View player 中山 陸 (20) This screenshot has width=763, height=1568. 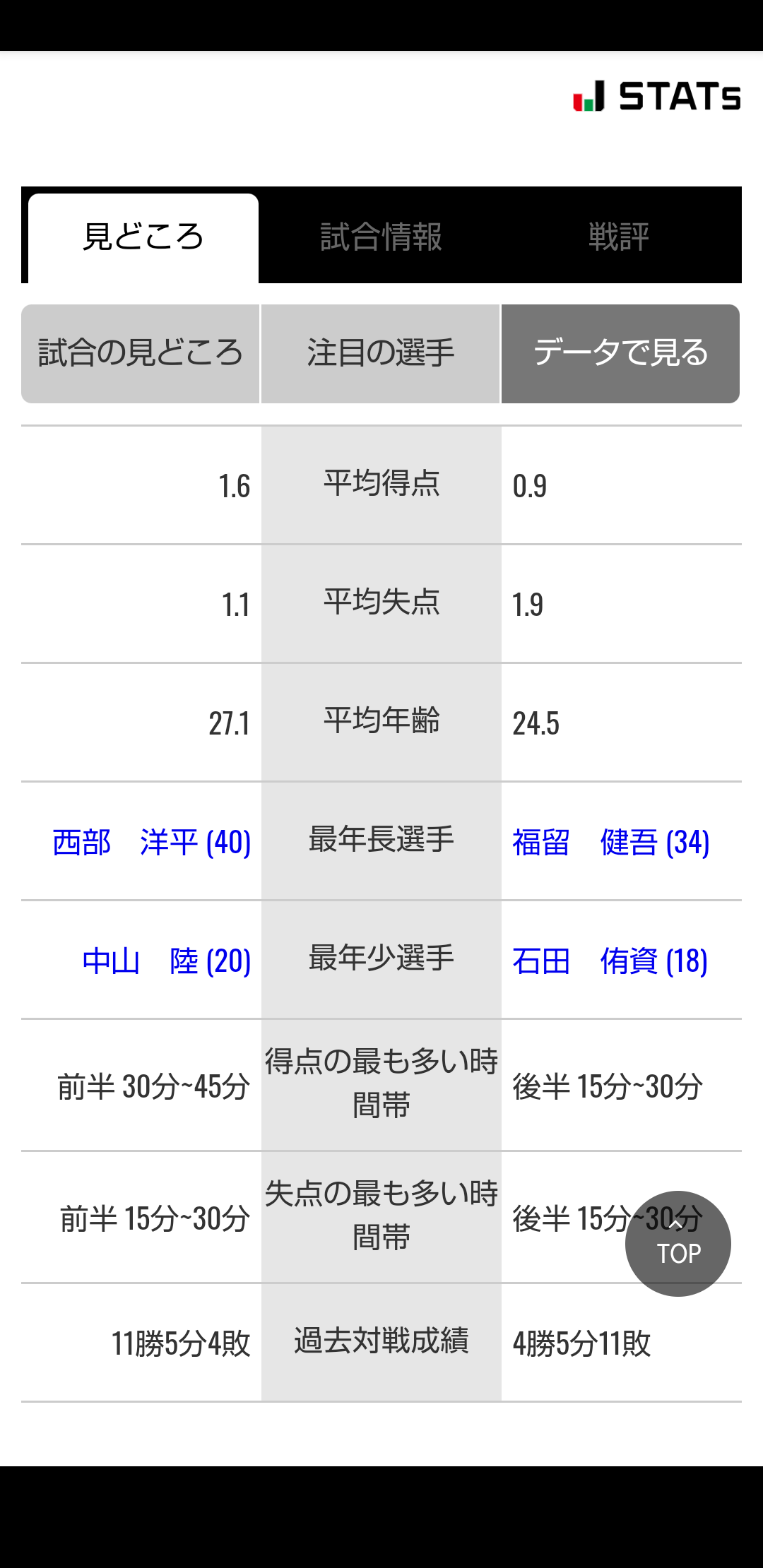(167, 961)
